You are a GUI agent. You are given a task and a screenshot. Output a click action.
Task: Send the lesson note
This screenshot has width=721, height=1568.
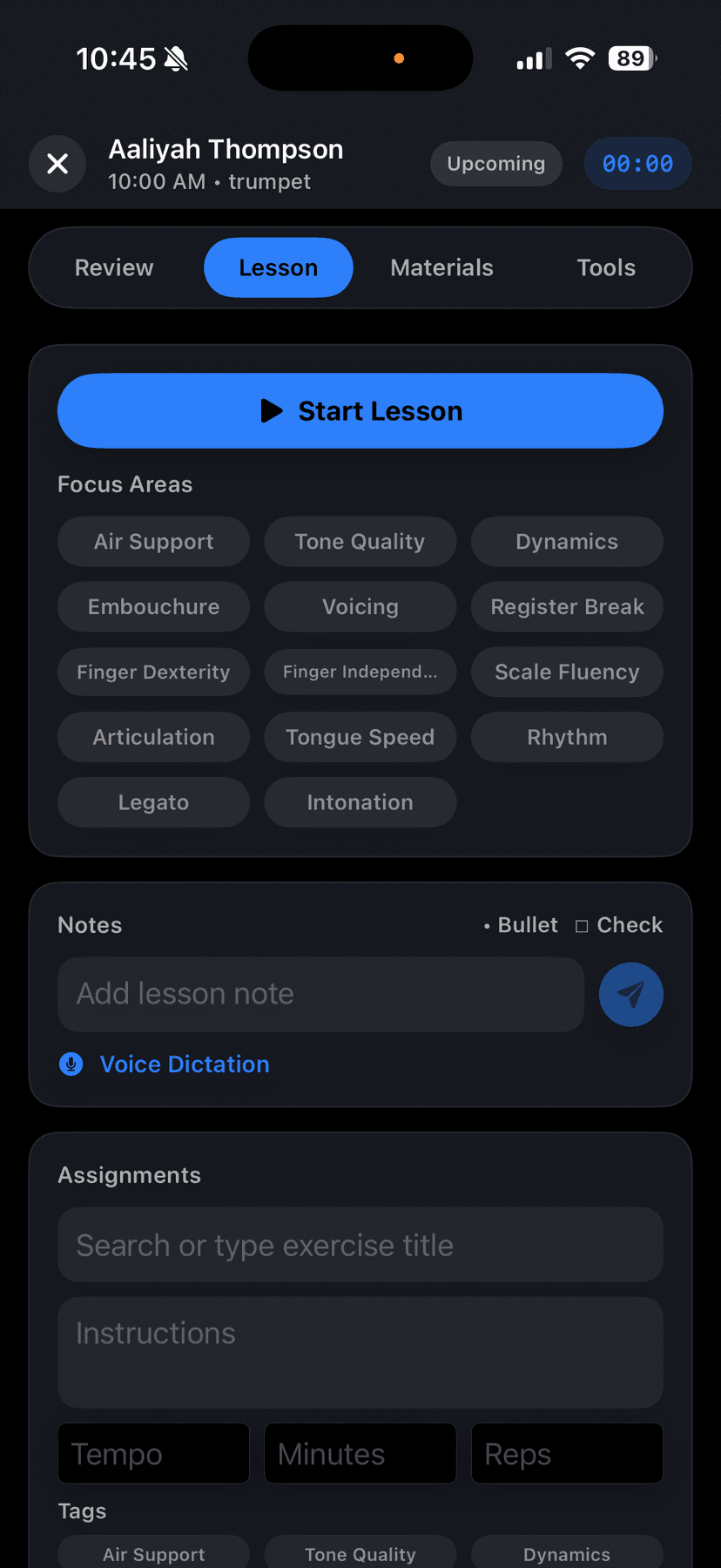pyautogui.click(x=631, y=994)
